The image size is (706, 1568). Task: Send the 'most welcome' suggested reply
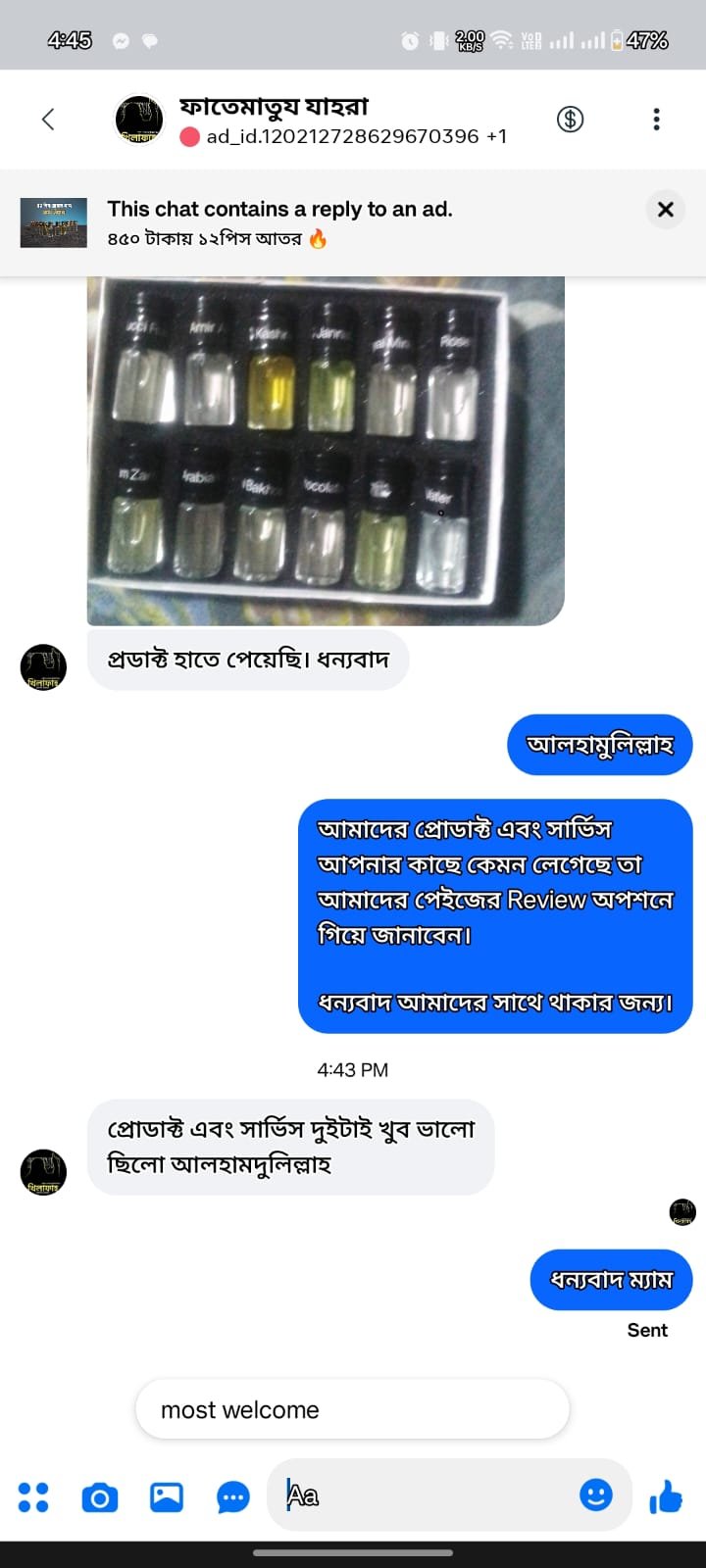click(351, 1409)
